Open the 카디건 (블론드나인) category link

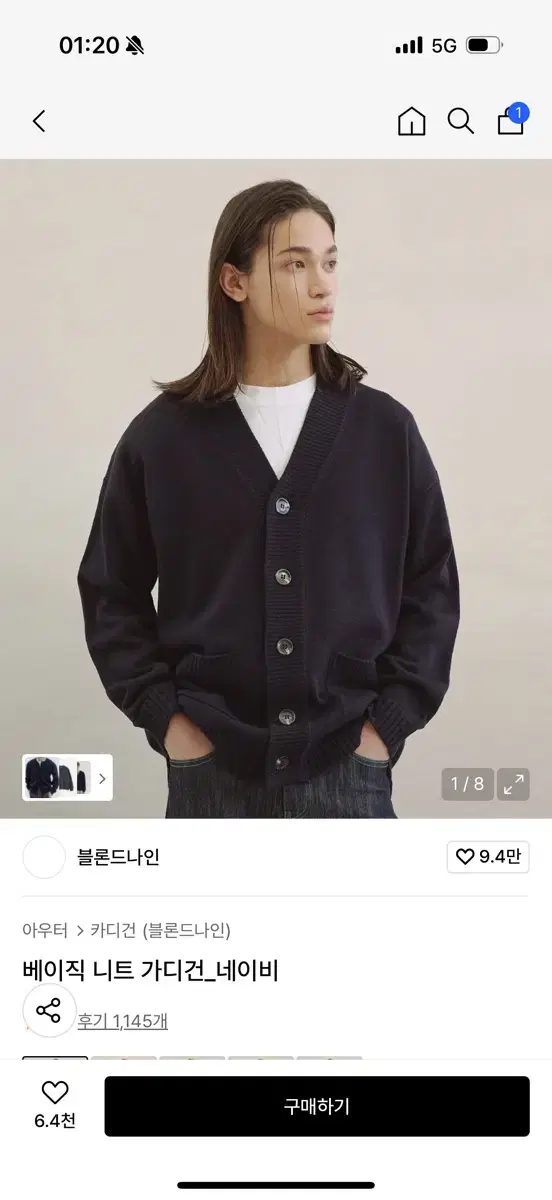click(160, 930)
